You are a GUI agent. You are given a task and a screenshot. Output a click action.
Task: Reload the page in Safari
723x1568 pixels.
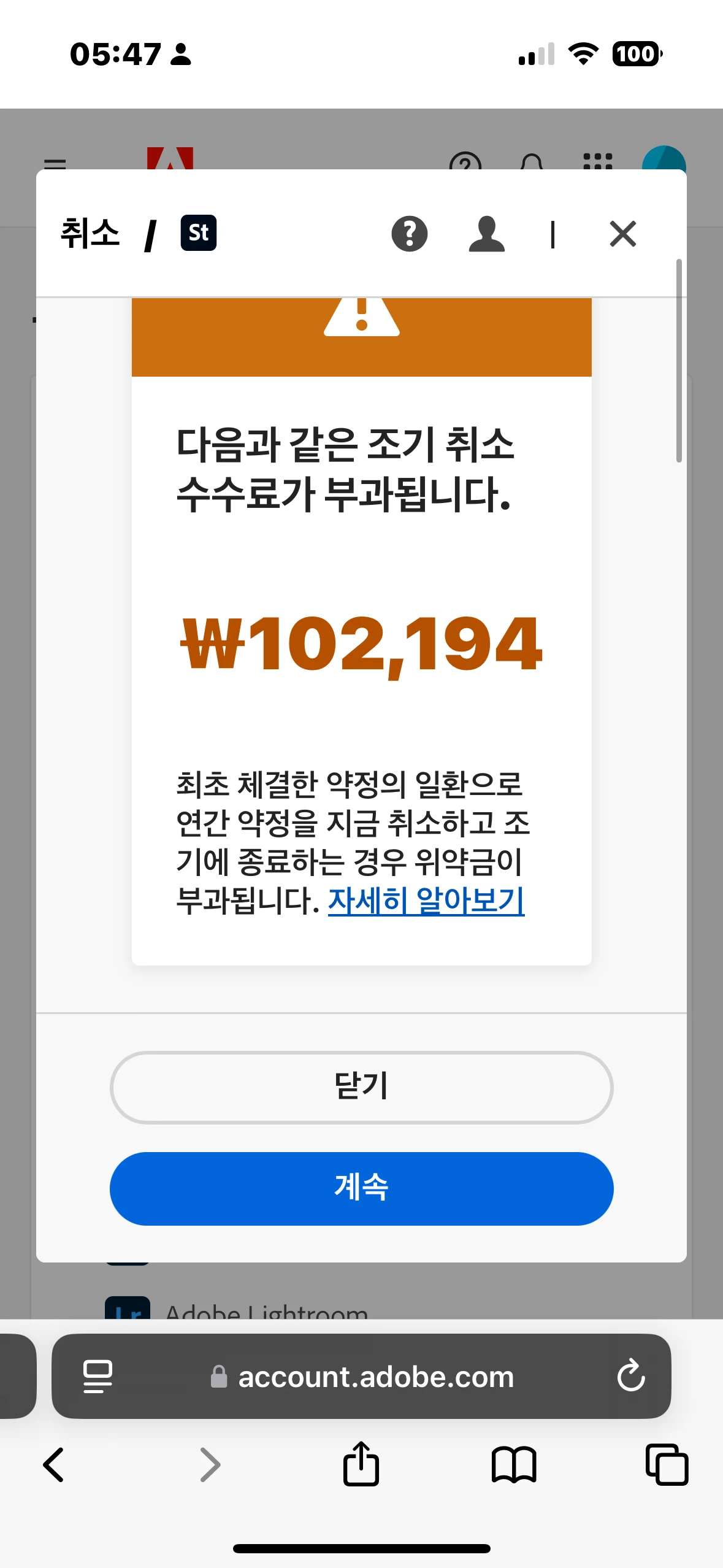click(x=630, y=1376)
